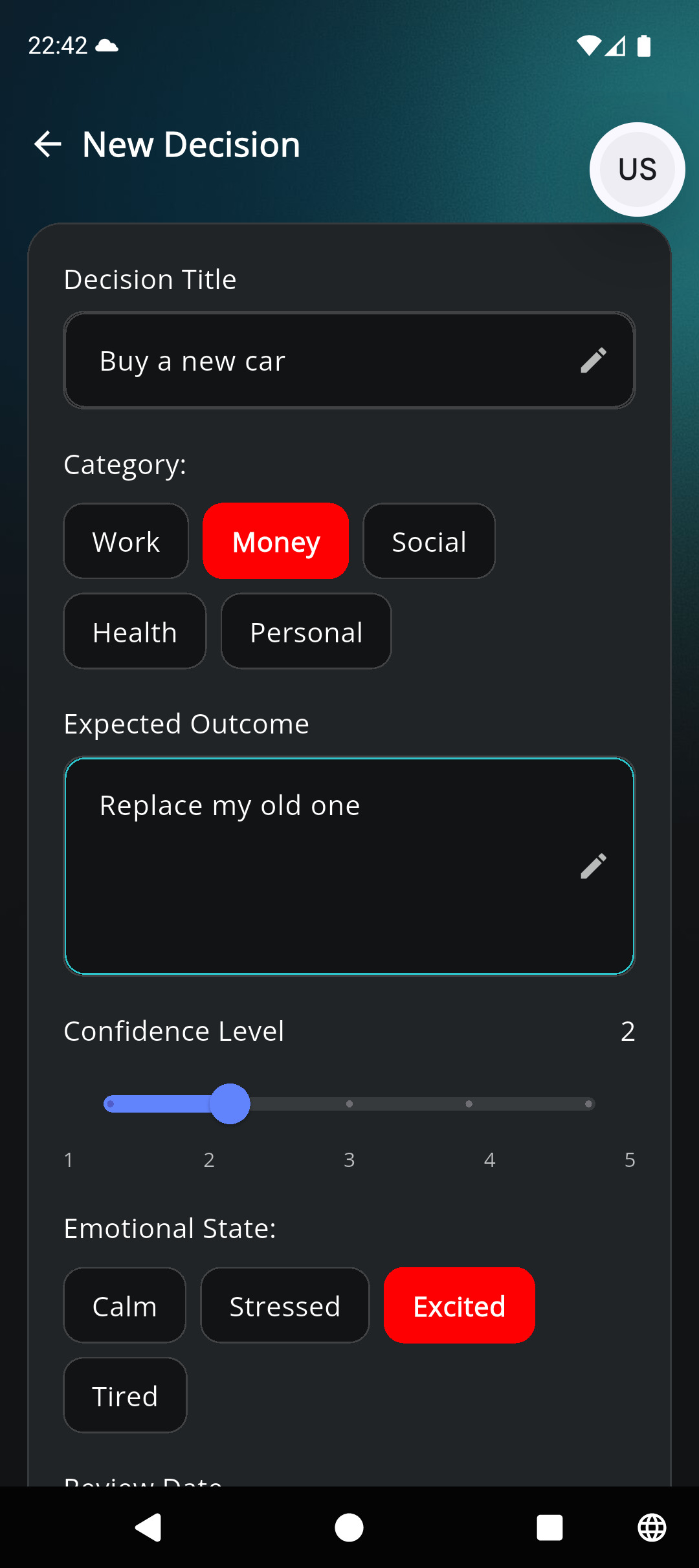Go back from New Decision screen
The height and width of the screenshot is (1568, 699).
[48, 144]
